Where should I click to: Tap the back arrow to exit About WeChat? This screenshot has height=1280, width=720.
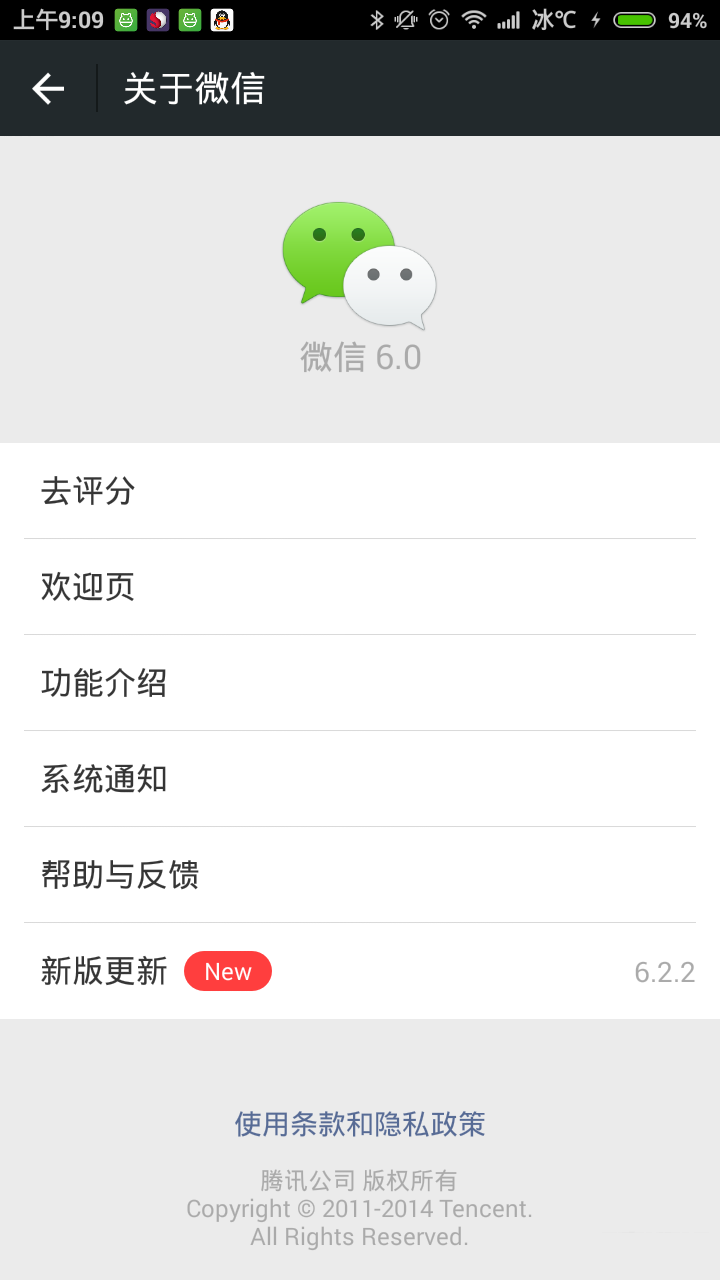pos(46,88)
